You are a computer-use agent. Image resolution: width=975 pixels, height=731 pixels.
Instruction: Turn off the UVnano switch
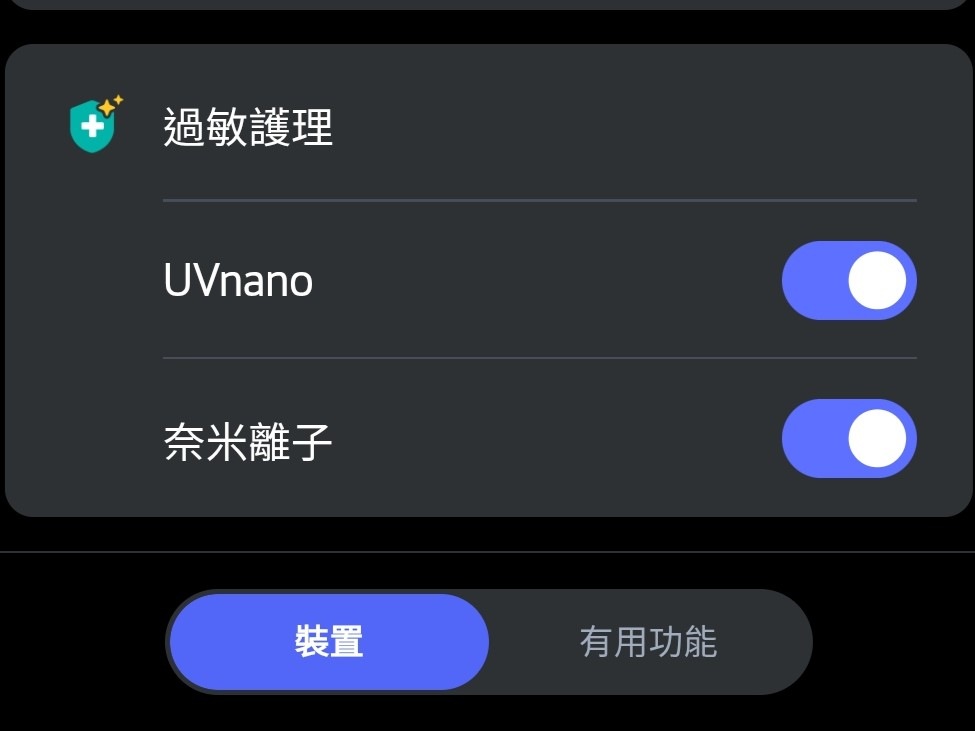click(848, 280)
